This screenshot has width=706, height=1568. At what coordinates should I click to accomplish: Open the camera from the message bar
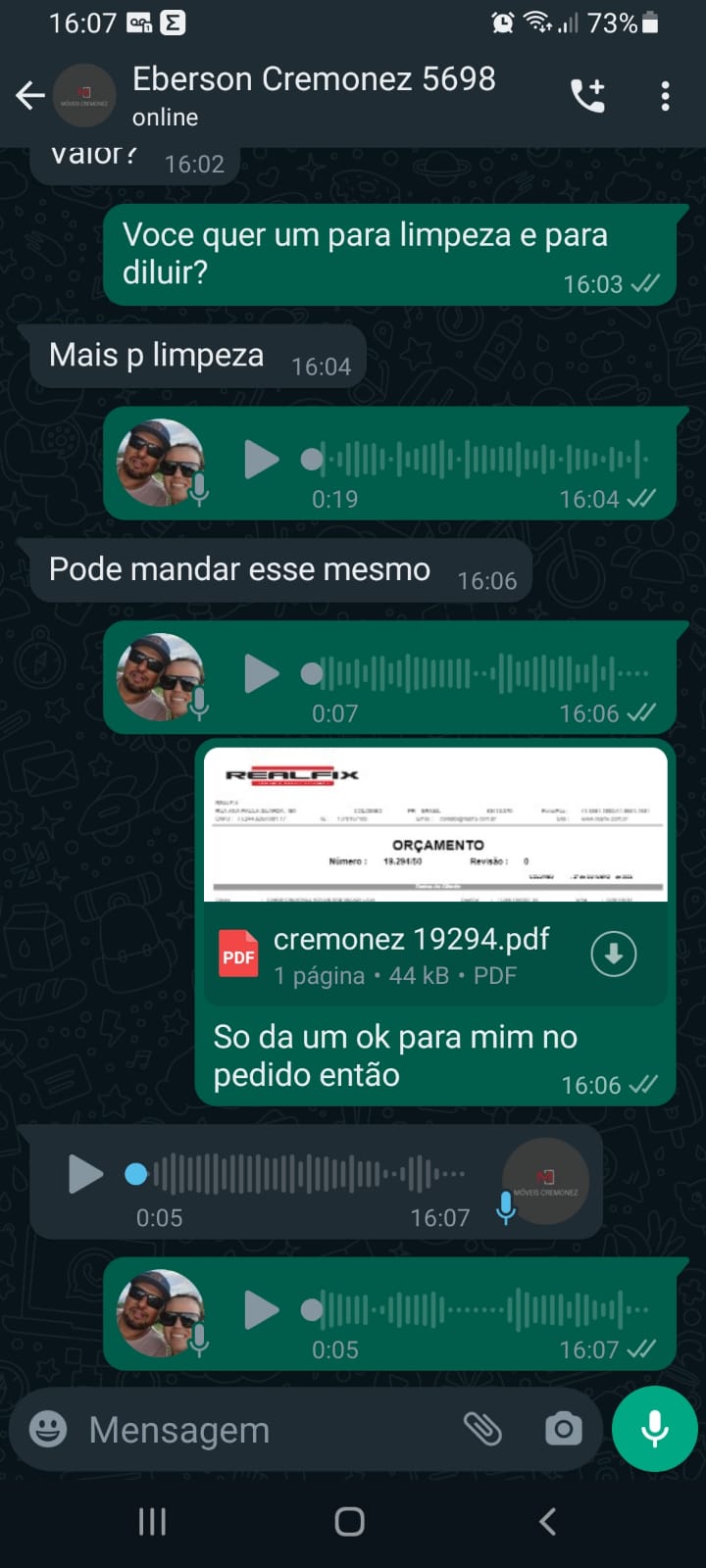click(563, 1430)
